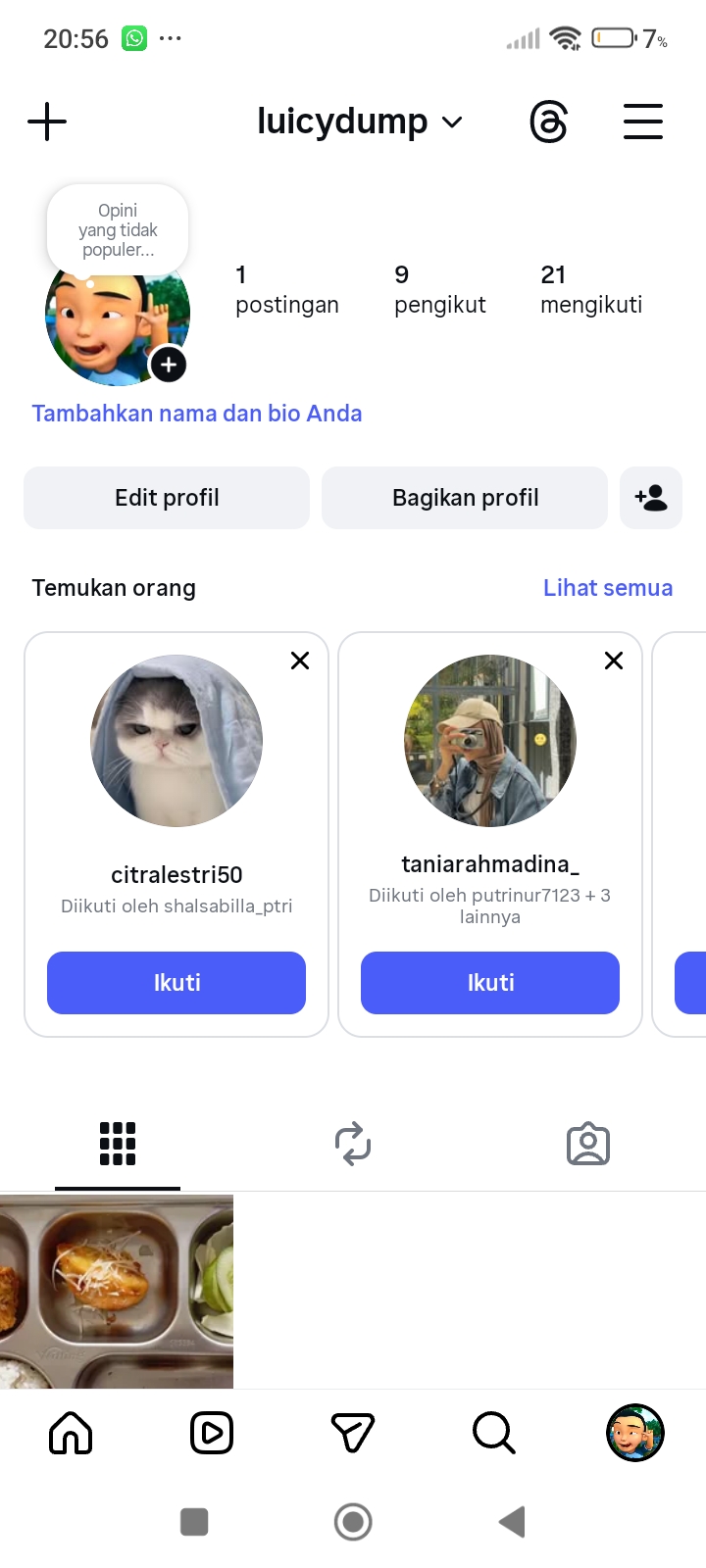Screen dimensions: 706x1568
Task: Switch to the reposts tab
Action: pos(353,1144)
